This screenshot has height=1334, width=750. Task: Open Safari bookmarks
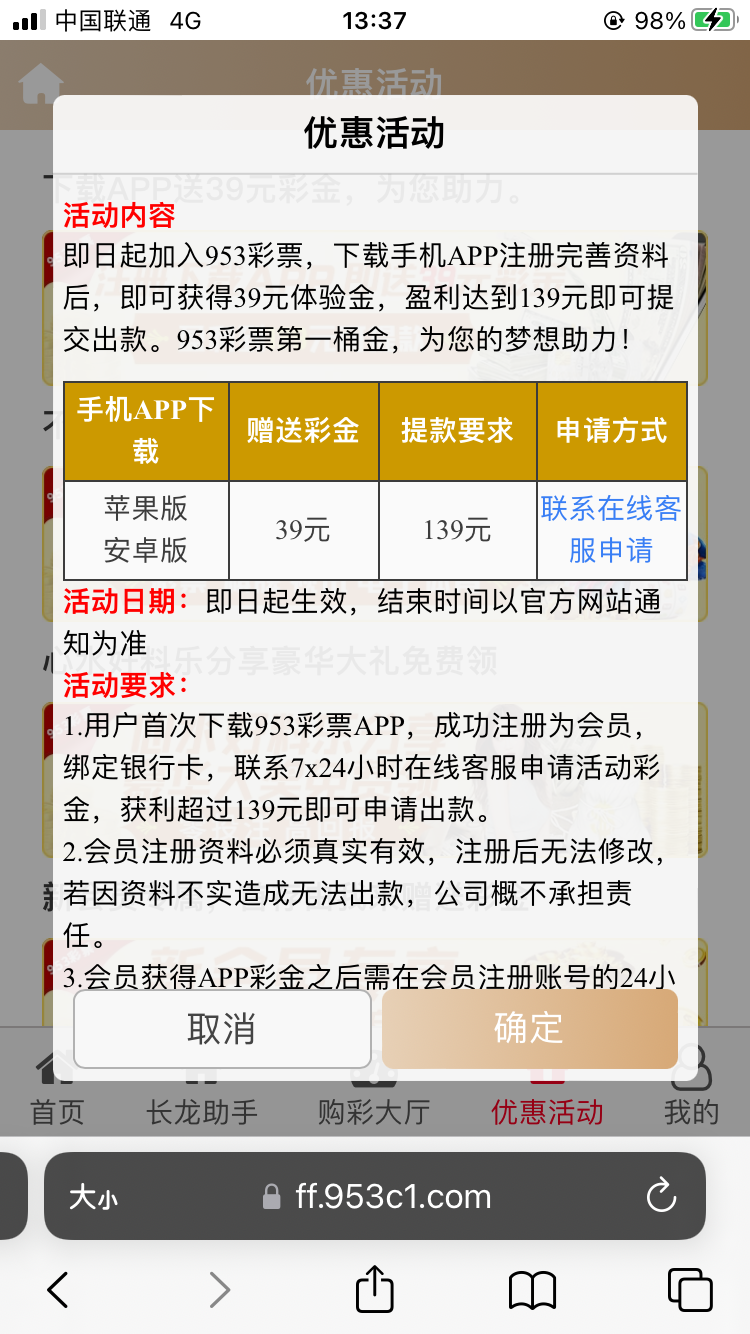click(532, 1290)
